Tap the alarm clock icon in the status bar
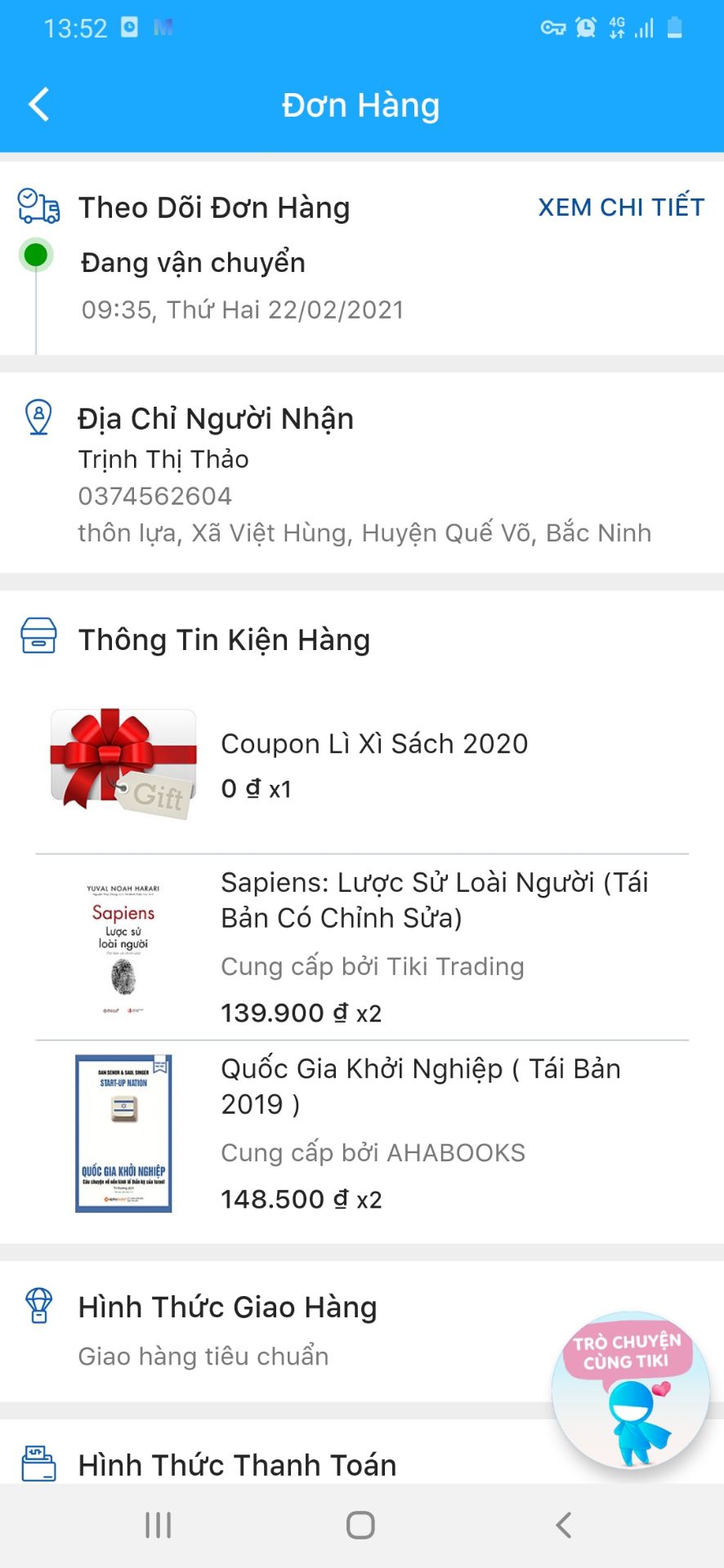 [583, 27]
